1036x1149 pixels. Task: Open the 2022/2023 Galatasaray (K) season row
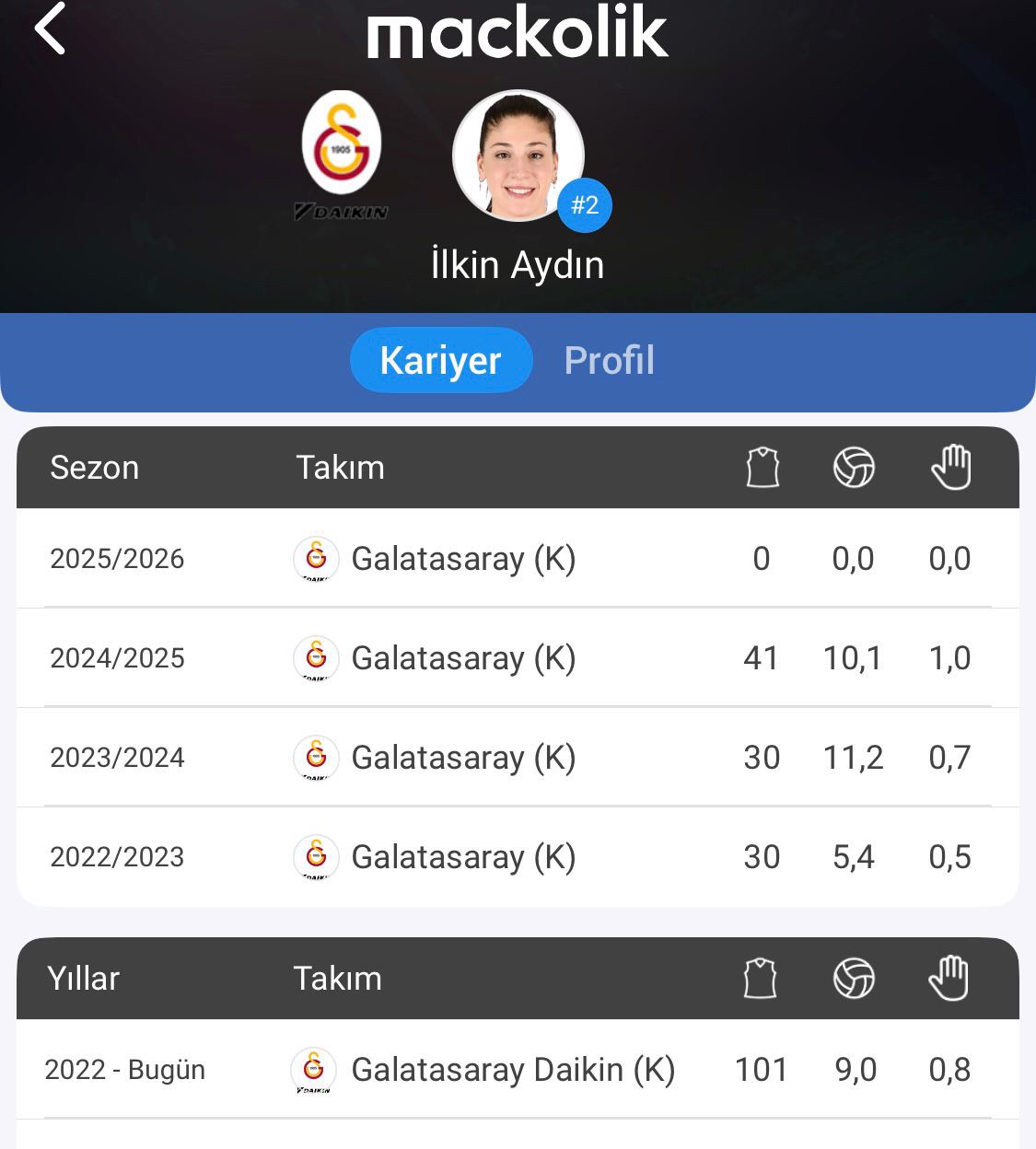pyautogui.click(x=518, y=857)
